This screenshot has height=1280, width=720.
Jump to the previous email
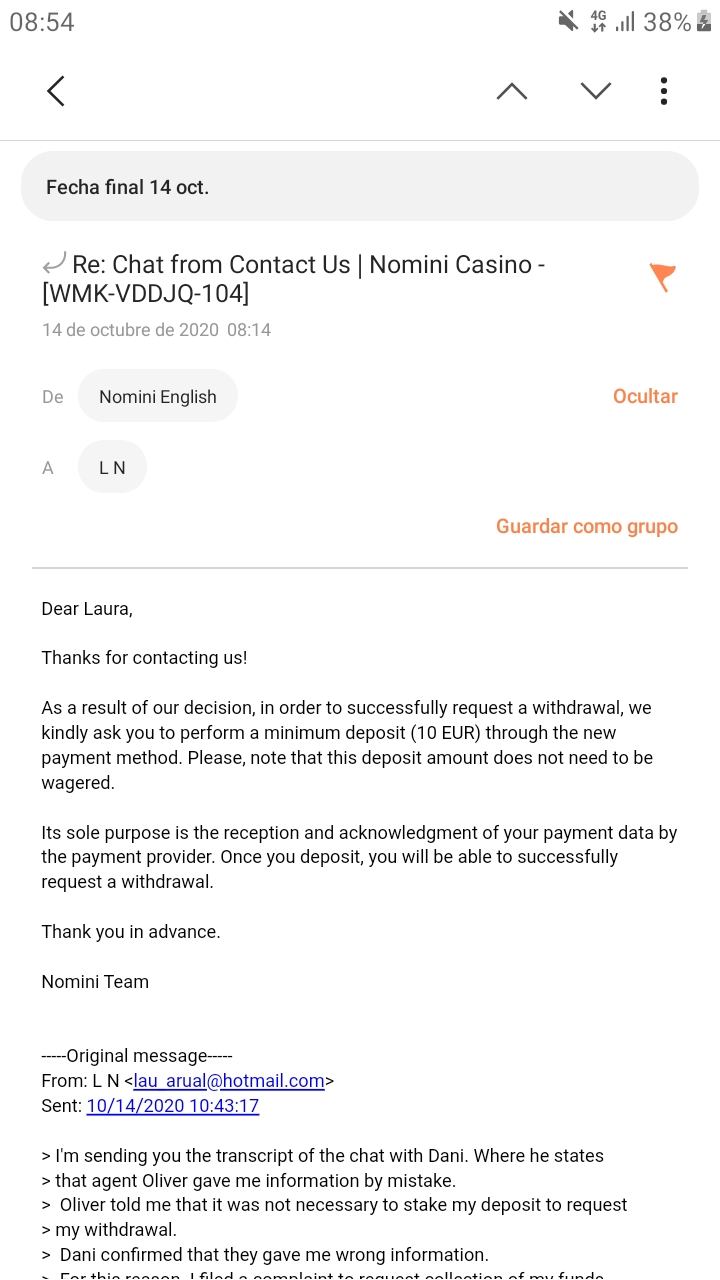[x=512, y=91]
